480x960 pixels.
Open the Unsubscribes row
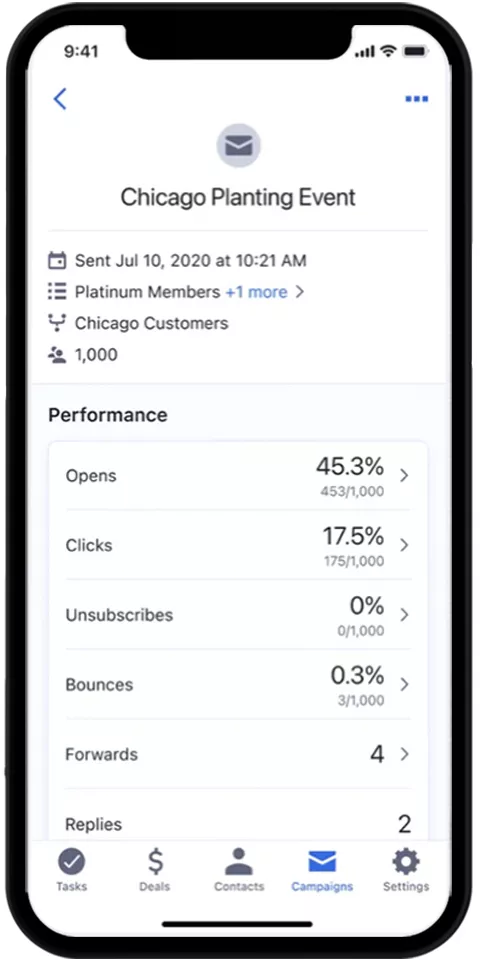pos(238,615)
